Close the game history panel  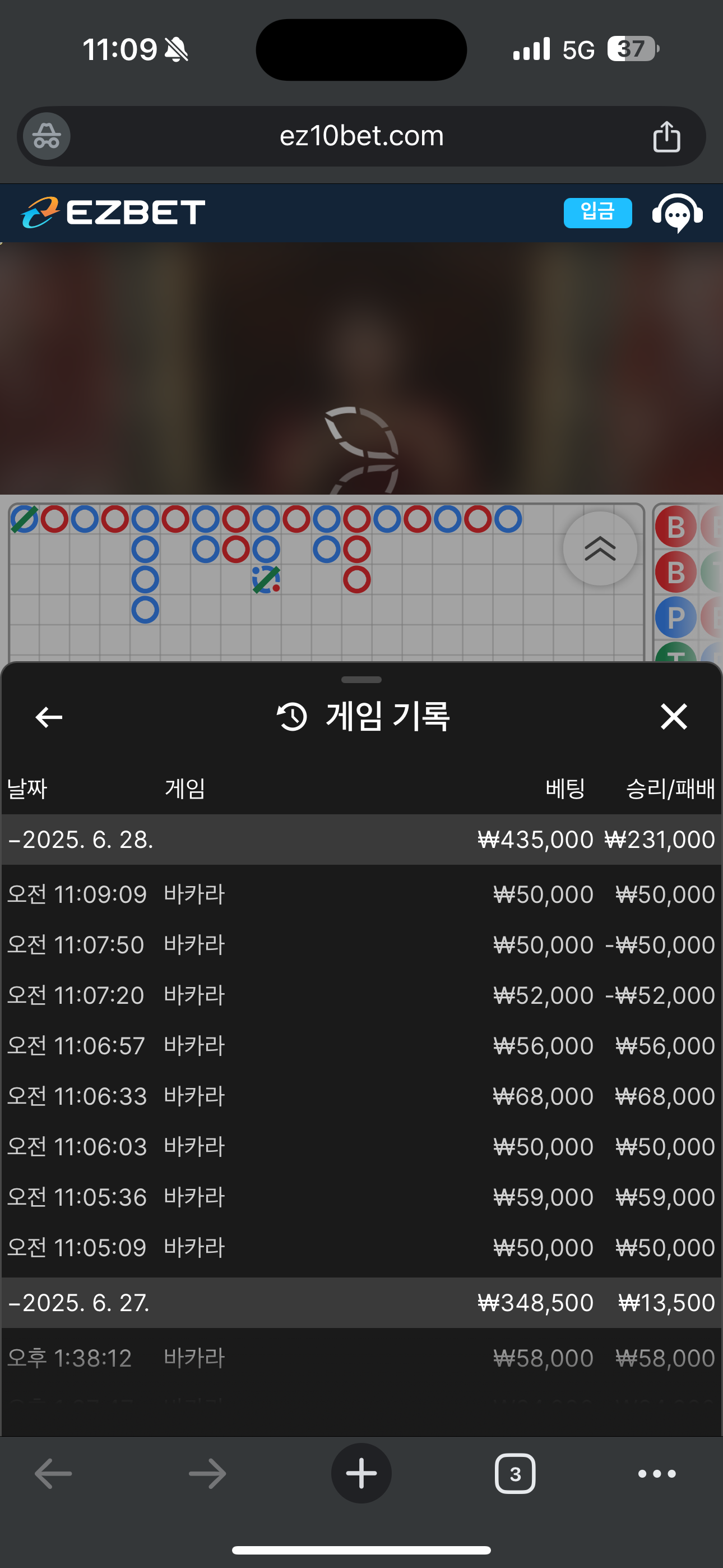point(674,717)
